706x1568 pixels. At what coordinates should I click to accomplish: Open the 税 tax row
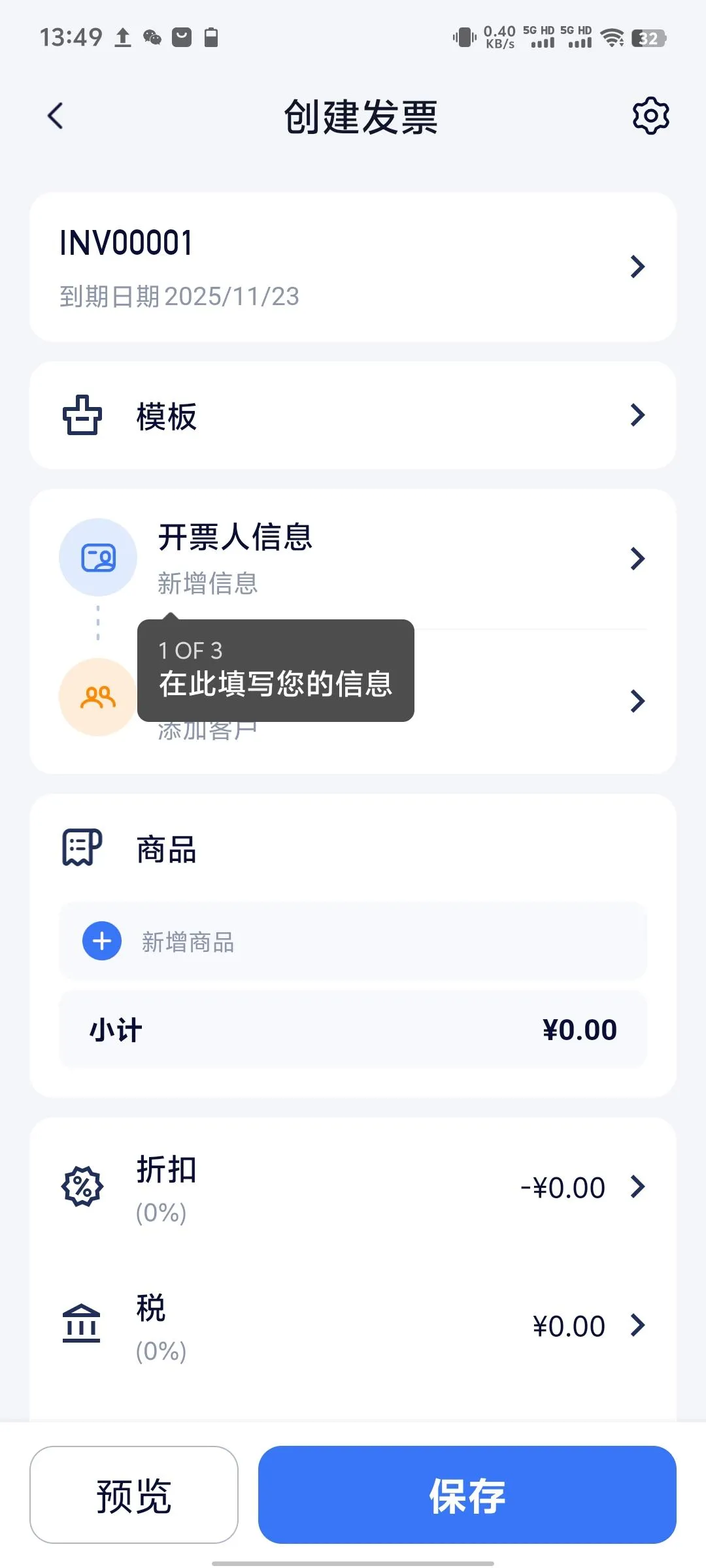click(353, 1325)
